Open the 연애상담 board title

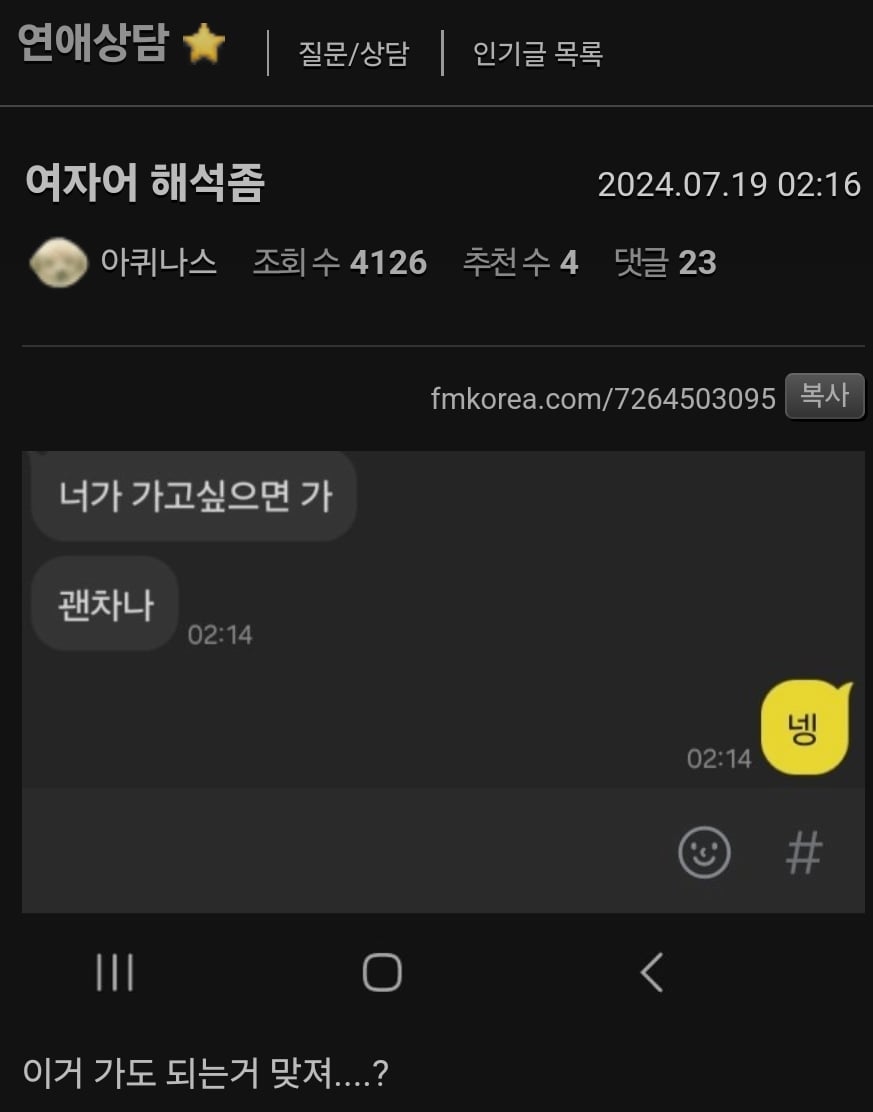tap(92, 45)
